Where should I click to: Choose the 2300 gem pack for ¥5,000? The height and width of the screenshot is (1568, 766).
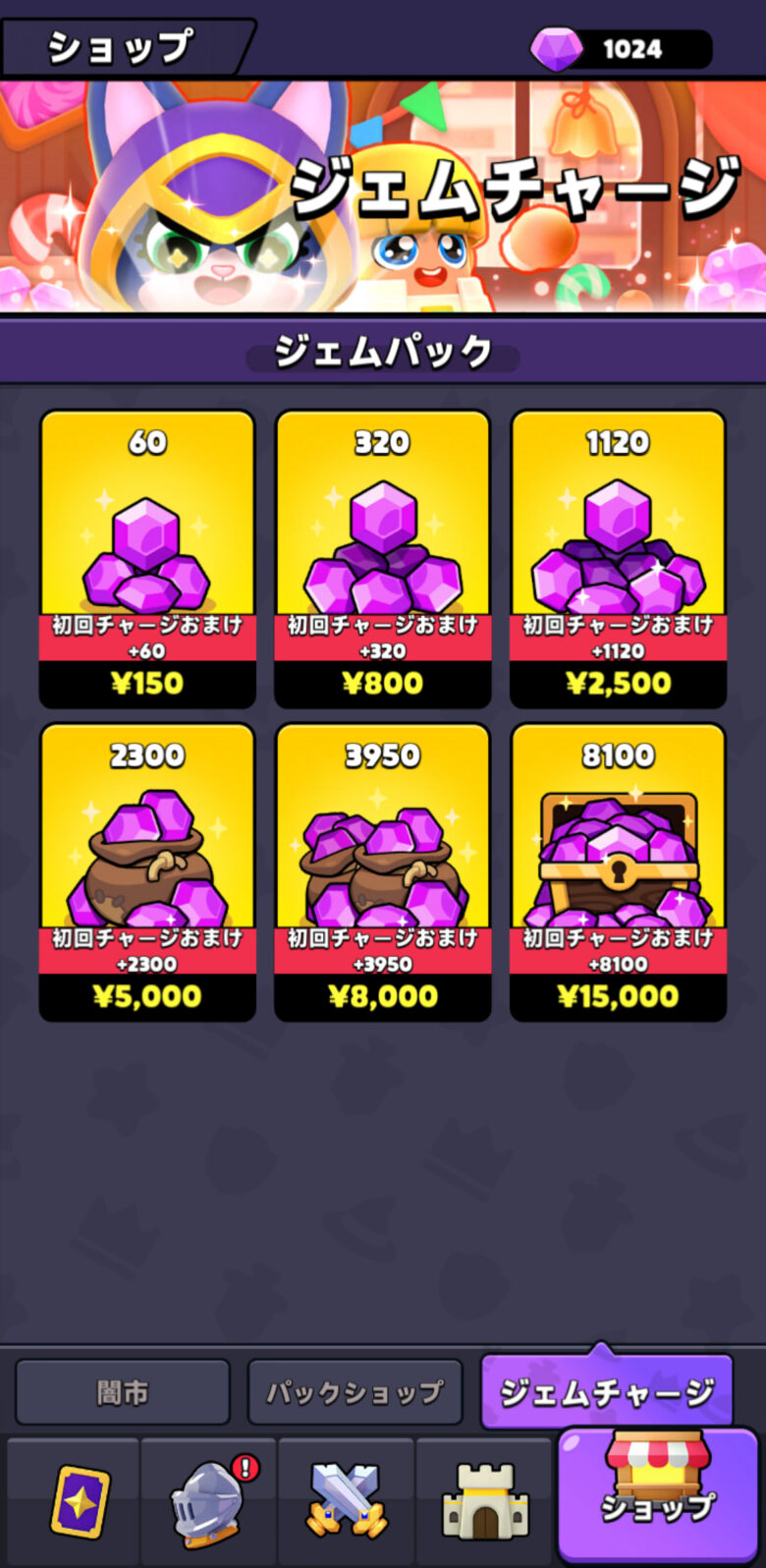(147, 872)
